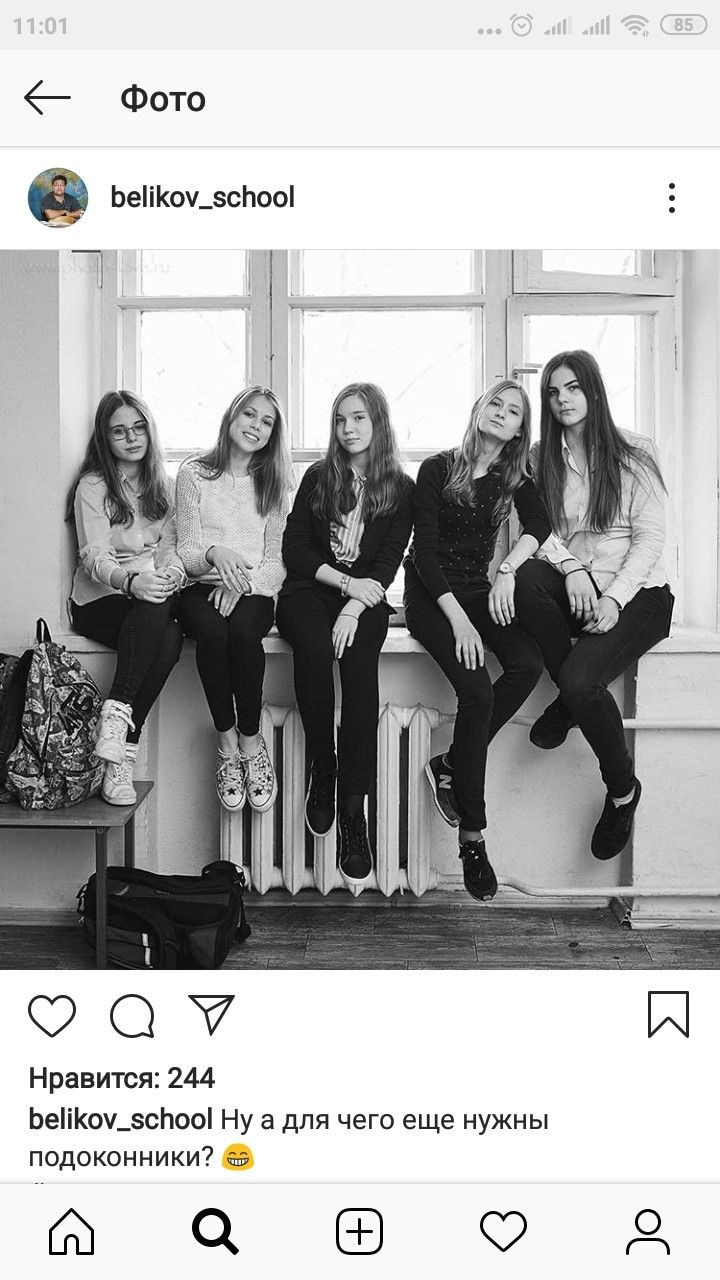Go back from the Фото screen
This screenshot has height=1280, width=720.
pyautogui.click(x=47, y=98)
